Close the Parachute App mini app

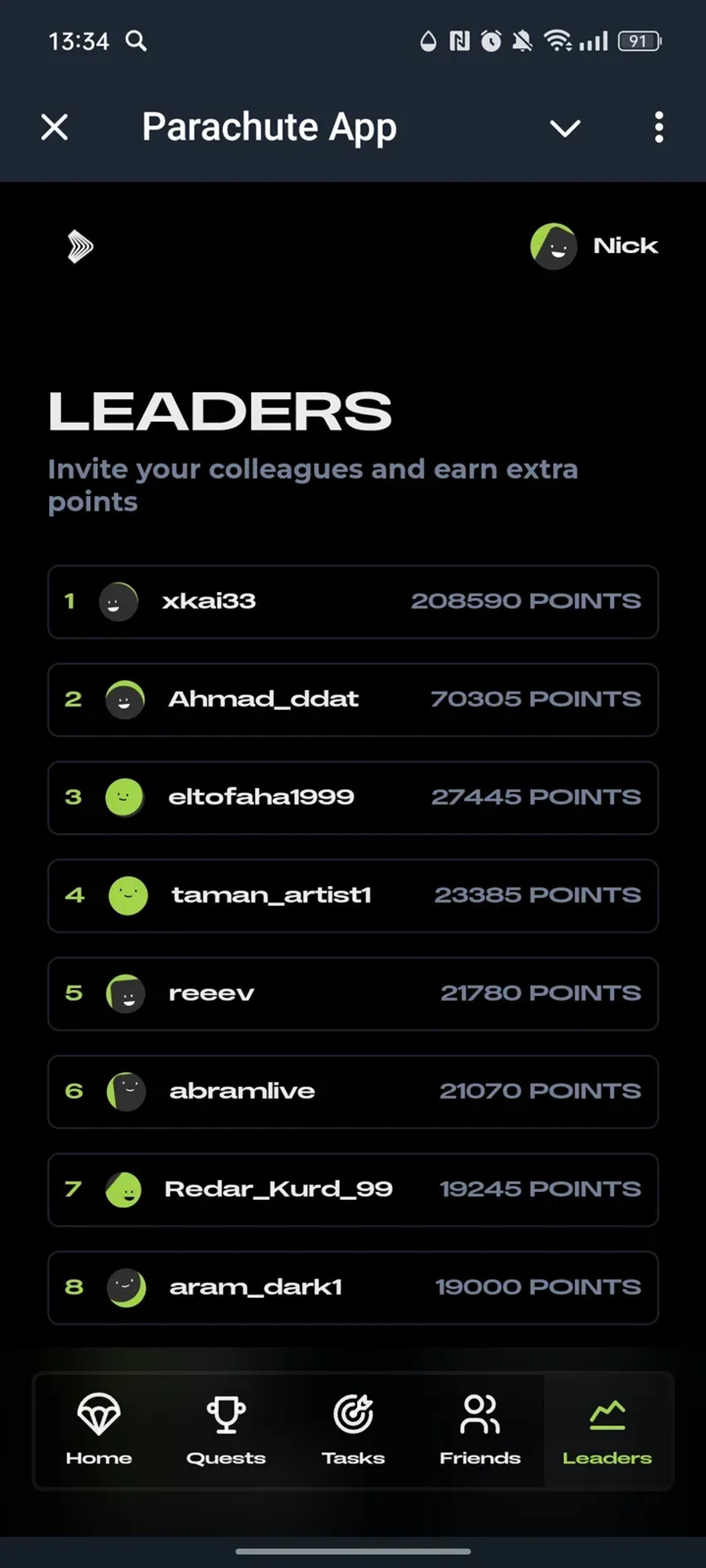pos(53,128)
